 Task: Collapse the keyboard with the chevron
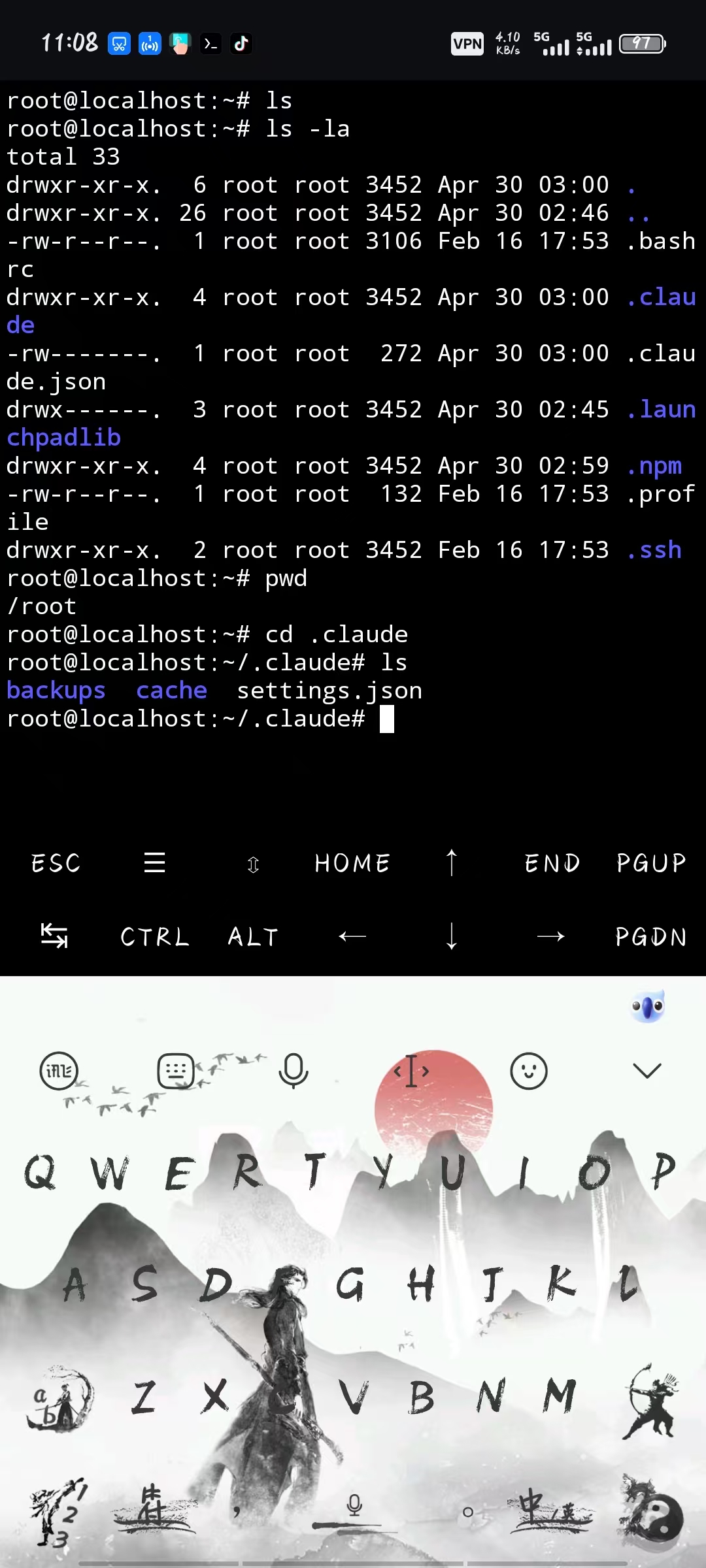pyautogui.click(x=647, y=1070)
